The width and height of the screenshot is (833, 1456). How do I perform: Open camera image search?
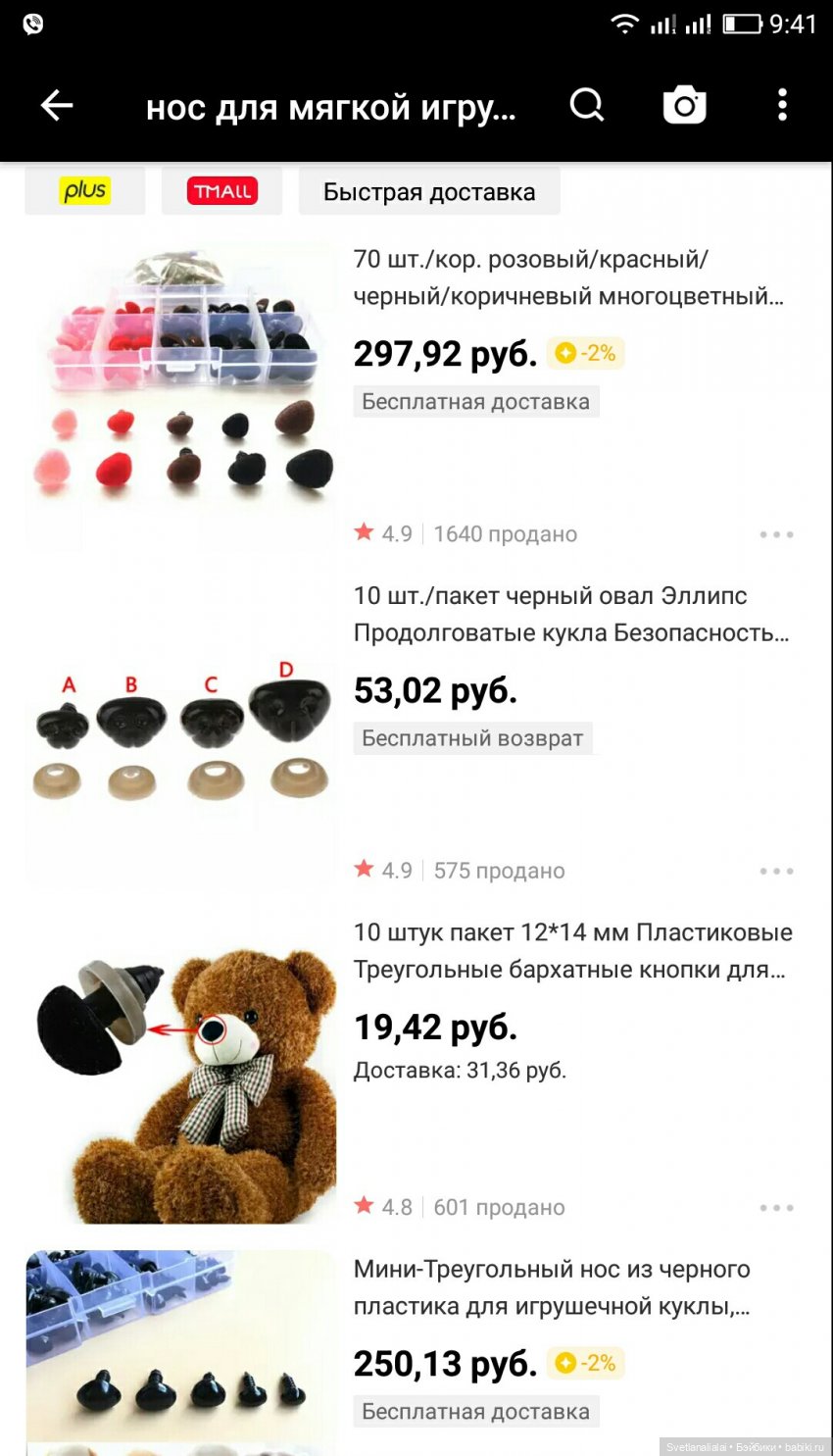[x=684, y=105]
